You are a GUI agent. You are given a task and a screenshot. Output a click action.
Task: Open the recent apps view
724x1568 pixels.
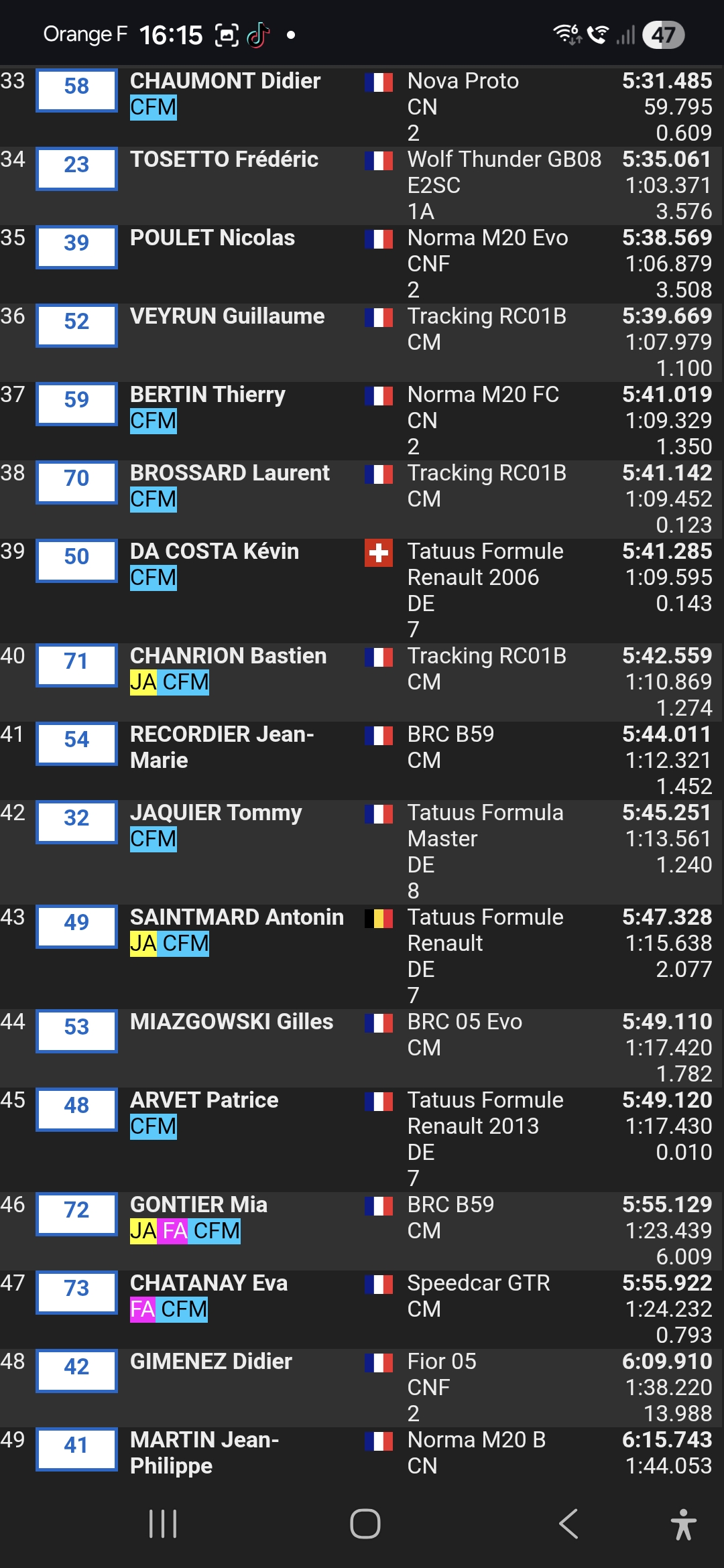point(163,1524)
